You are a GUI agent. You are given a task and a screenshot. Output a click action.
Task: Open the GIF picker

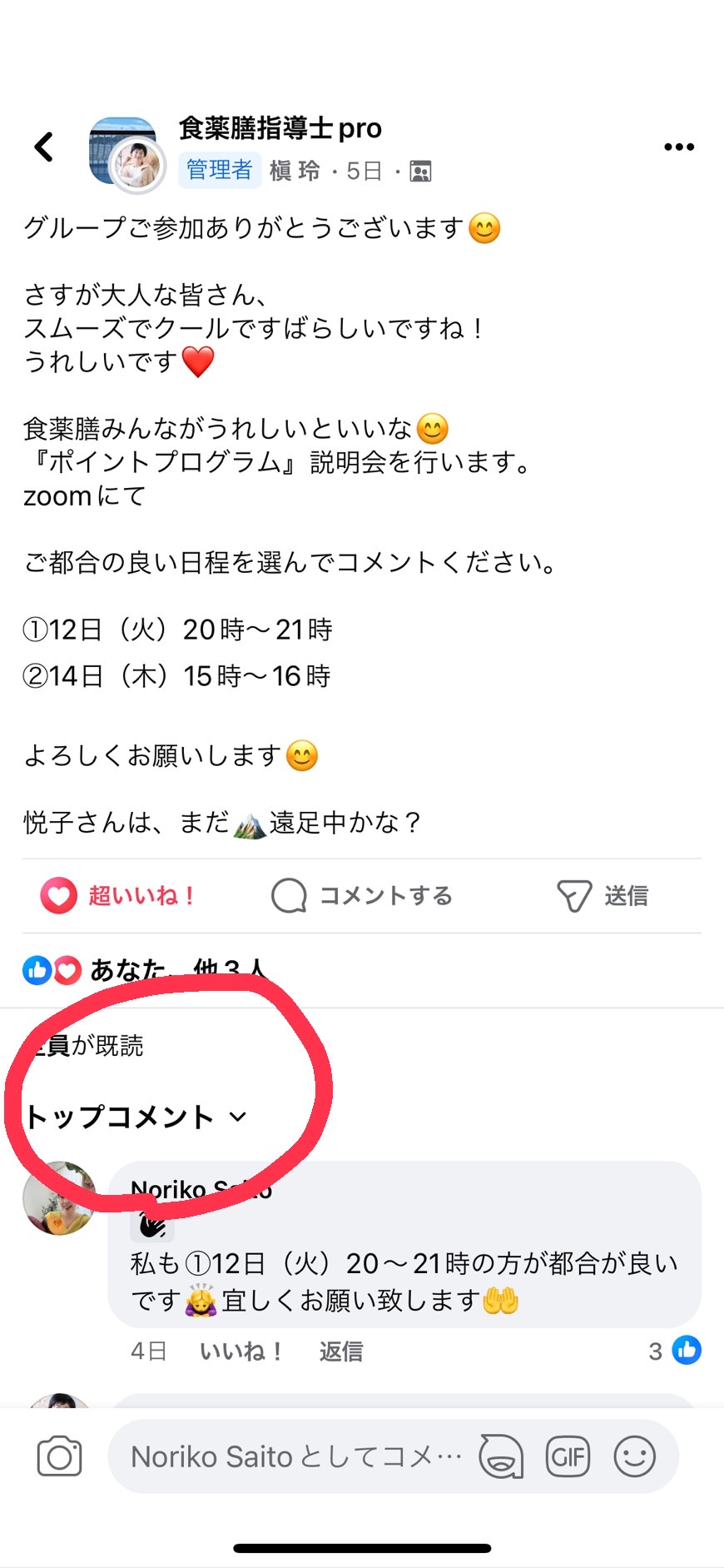click(x=568, y=1456)
